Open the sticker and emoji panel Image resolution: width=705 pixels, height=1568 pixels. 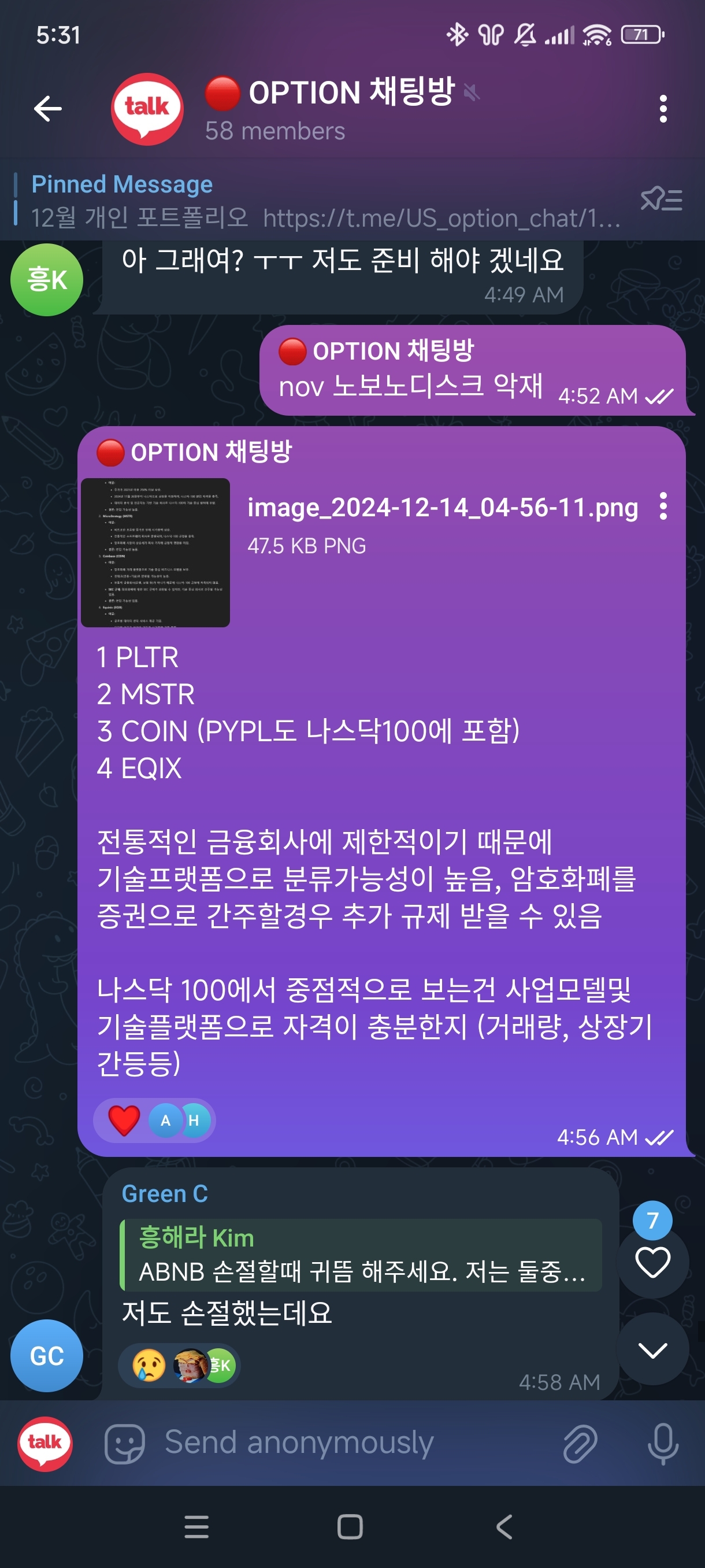125,1443
